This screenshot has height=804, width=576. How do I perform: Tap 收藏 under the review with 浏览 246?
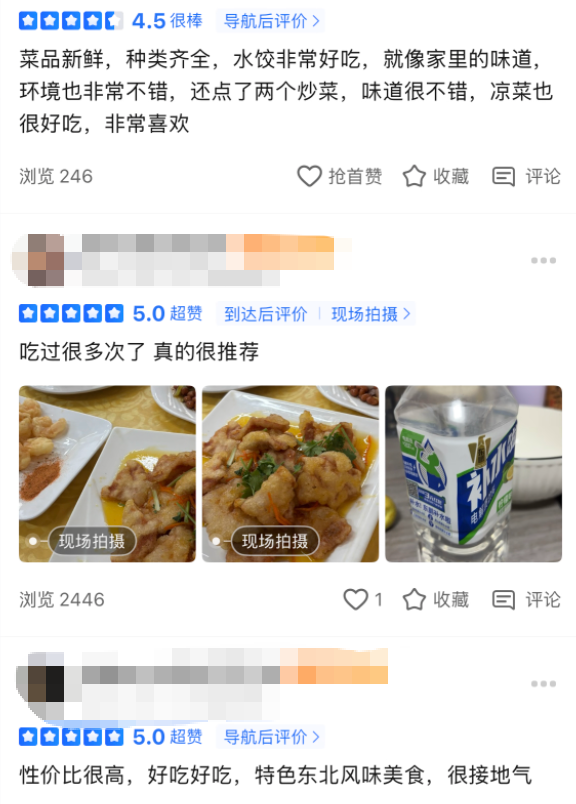click(436, 176)
